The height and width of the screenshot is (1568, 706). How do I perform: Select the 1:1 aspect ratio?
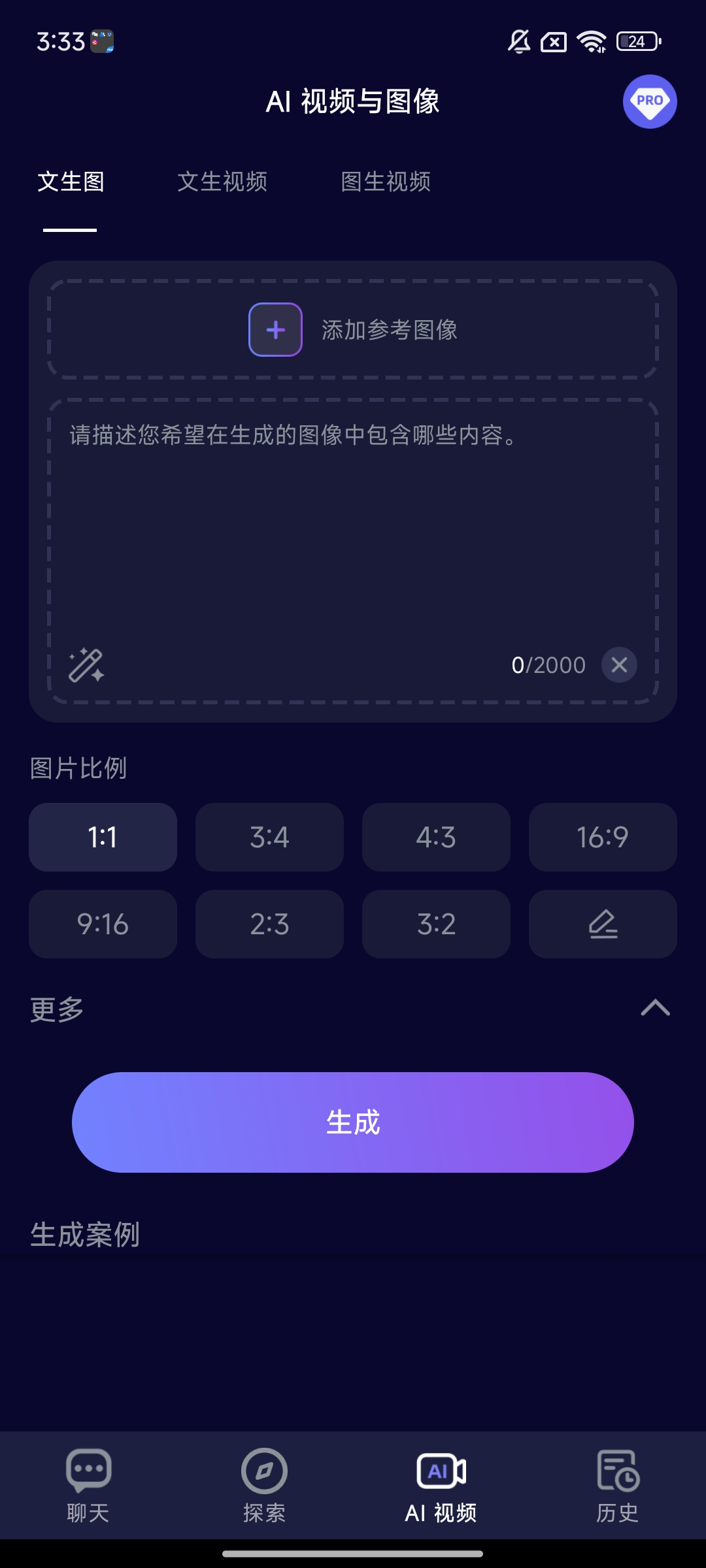[x=103, y=837]
